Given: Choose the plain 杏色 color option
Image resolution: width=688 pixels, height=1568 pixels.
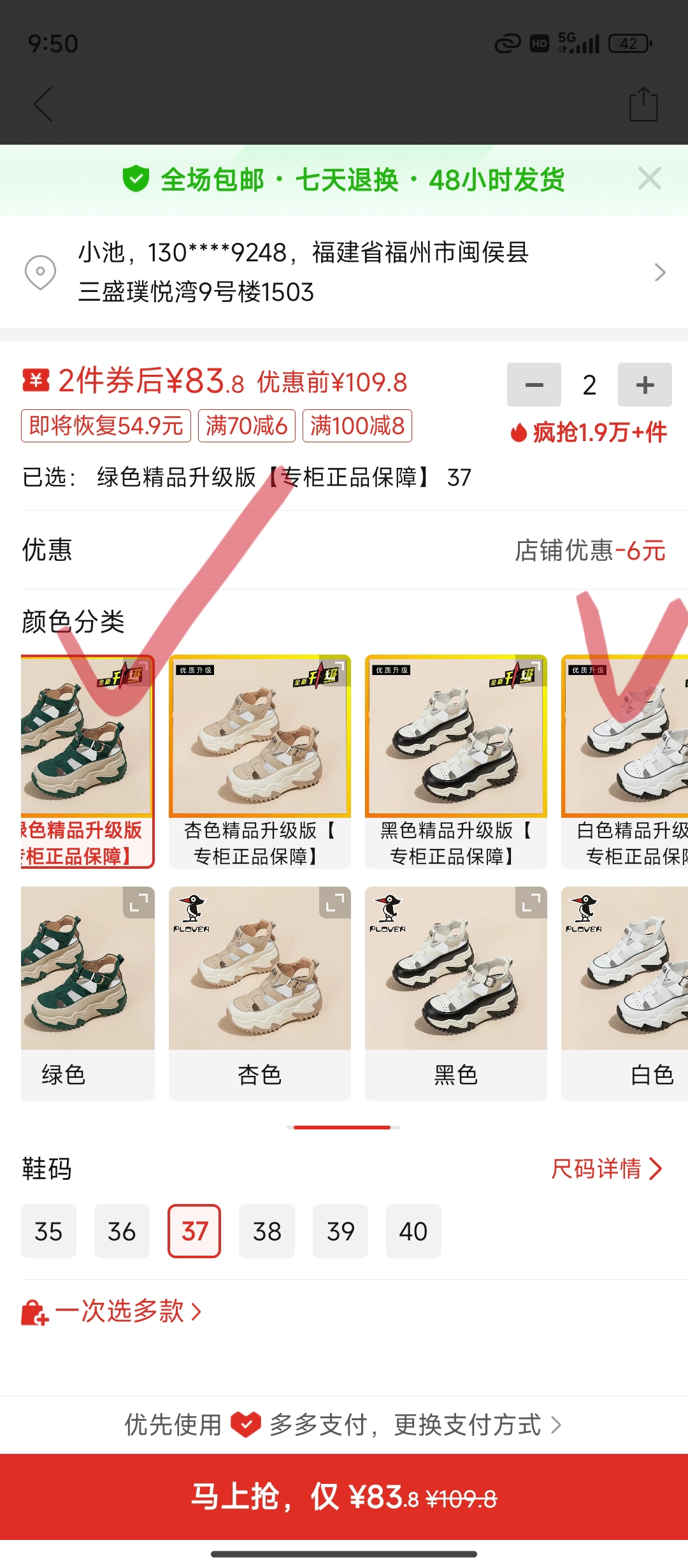Looking at the screenshot, I should click(x=259, y=994).
